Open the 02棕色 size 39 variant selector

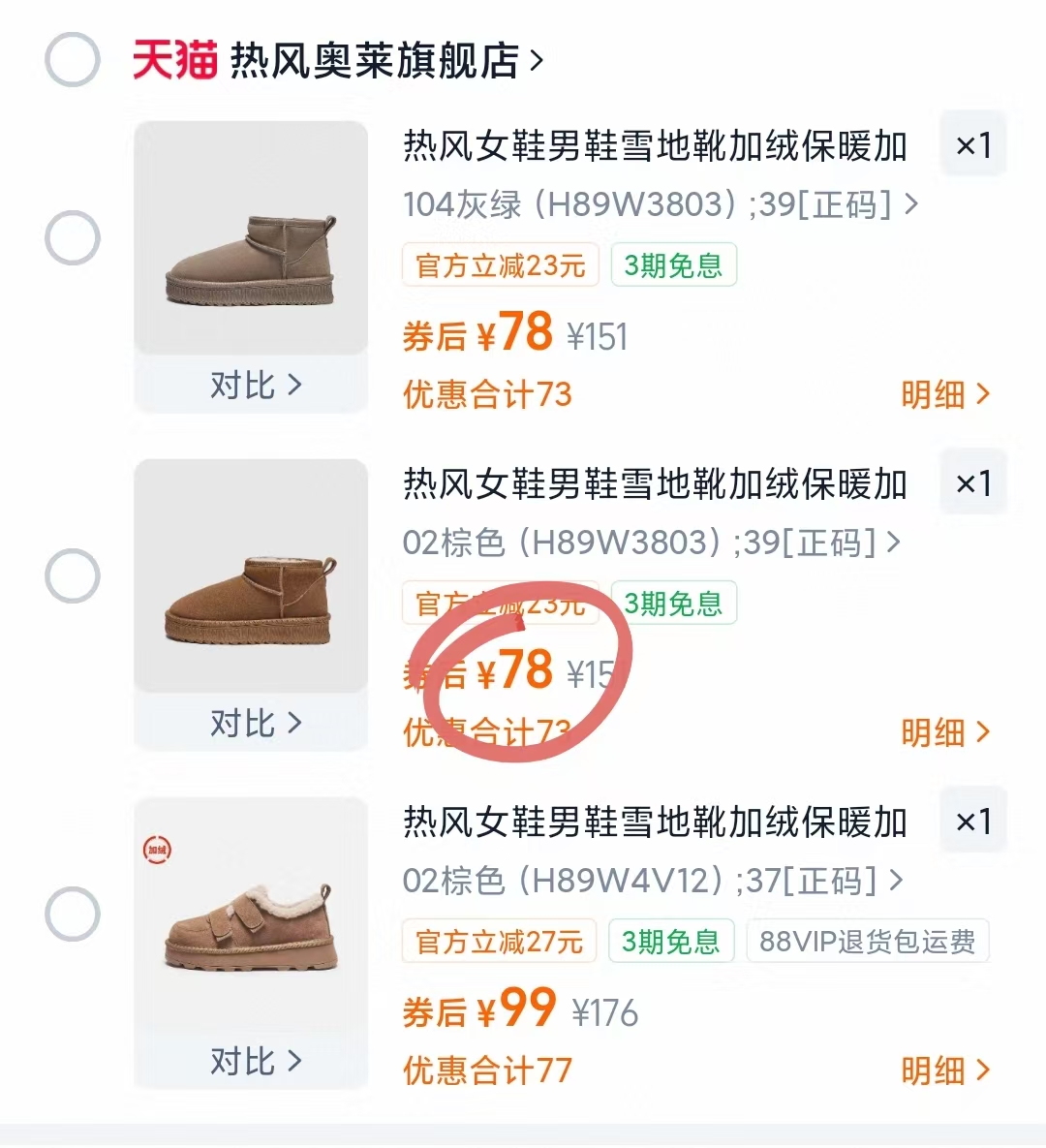coord(649,543)
